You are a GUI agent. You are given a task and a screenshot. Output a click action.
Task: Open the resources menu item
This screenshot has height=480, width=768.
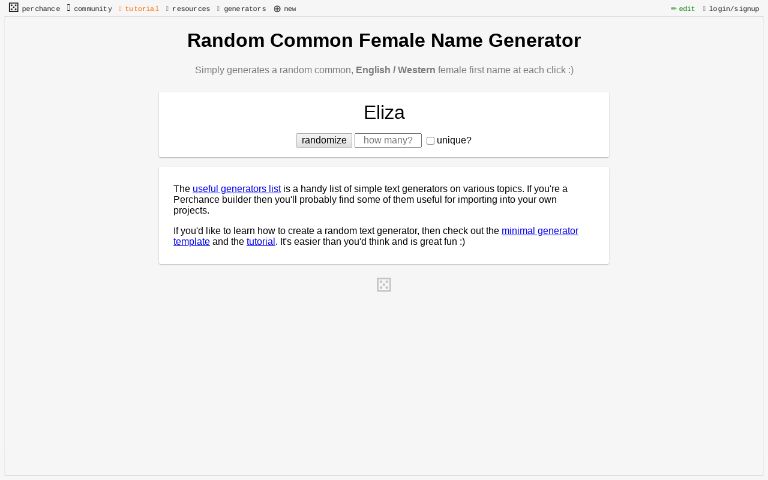190,8
